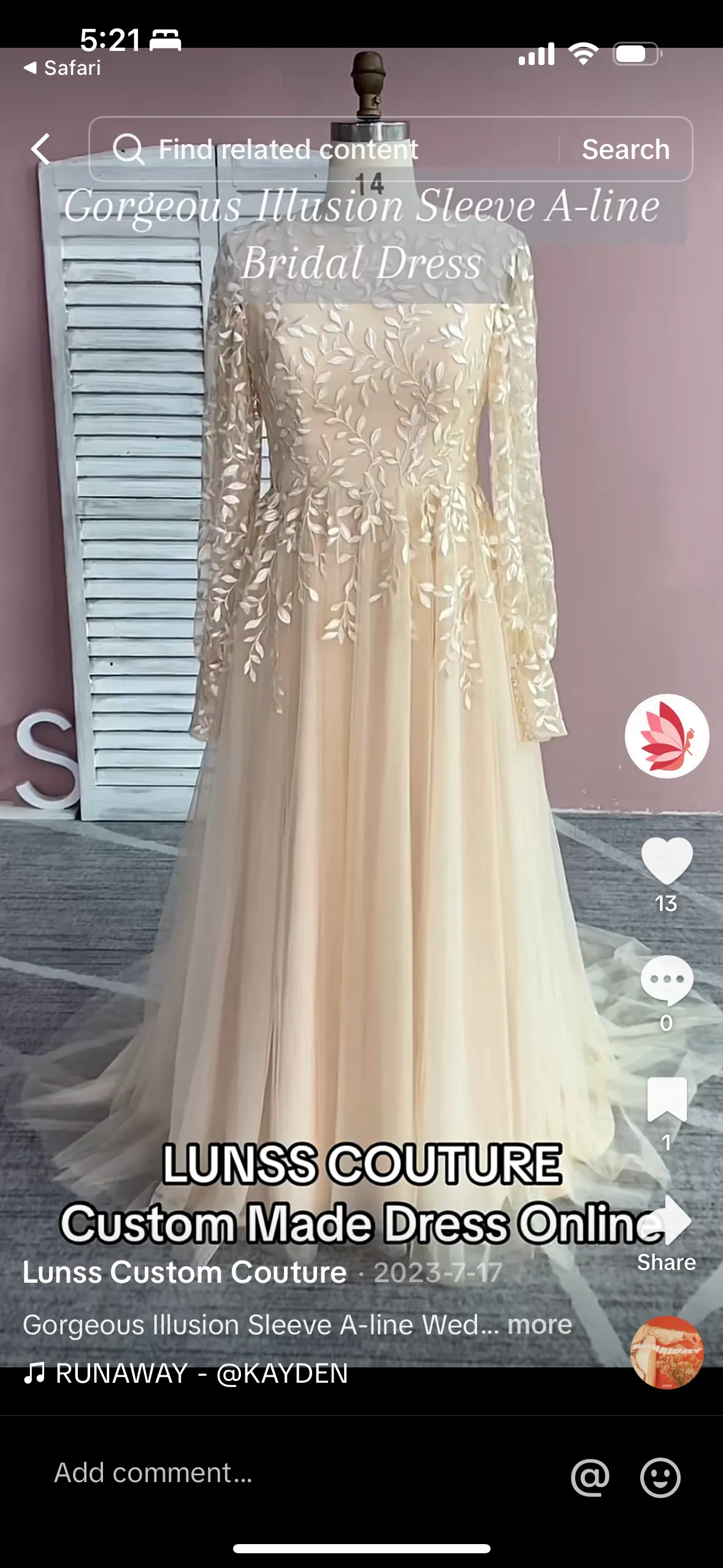Tap the Add comment field
Screen dimensions: 723x1568
pos(294,1473)
